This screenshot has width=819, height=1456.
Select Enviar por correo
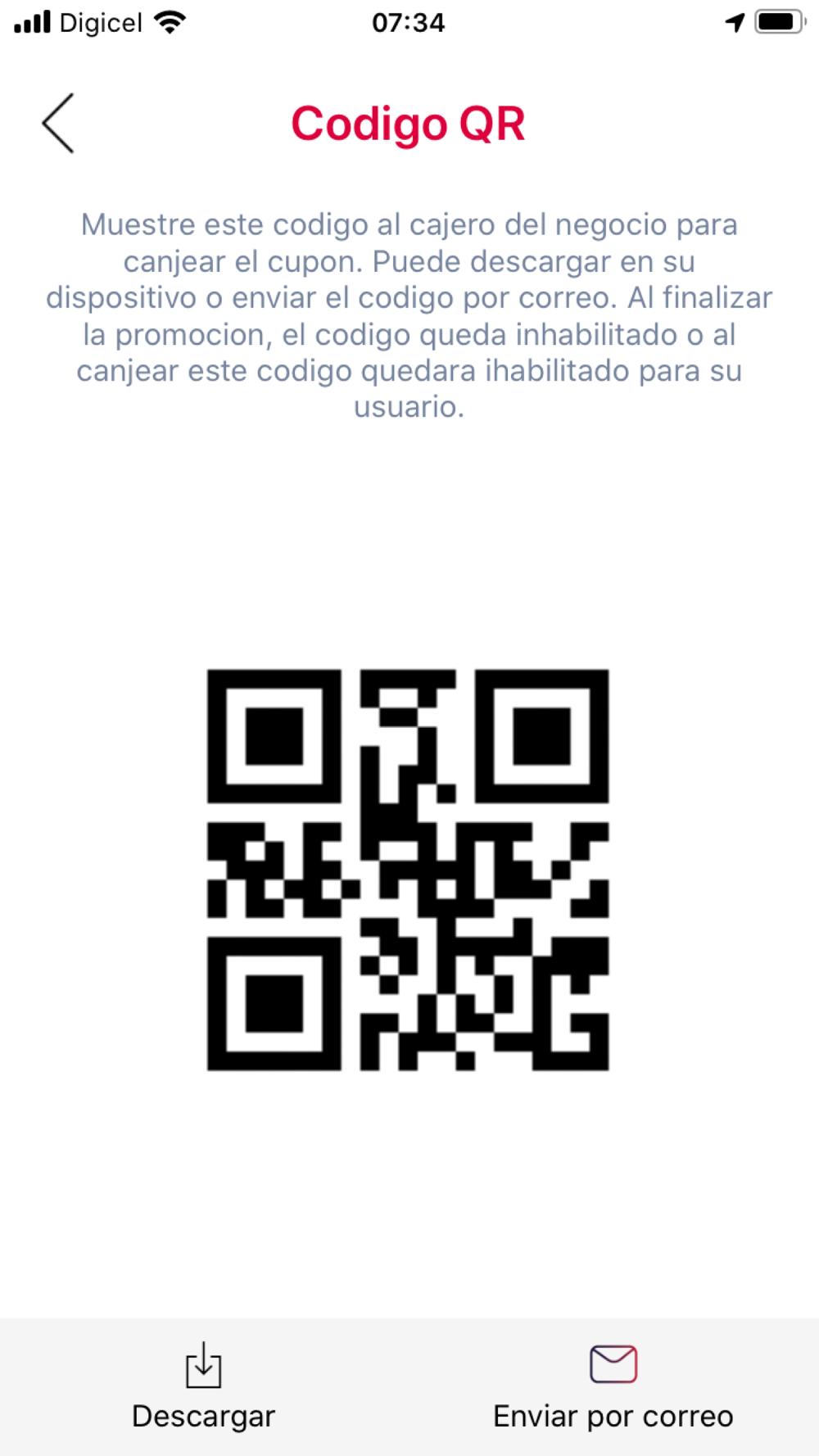[613, 1386]
